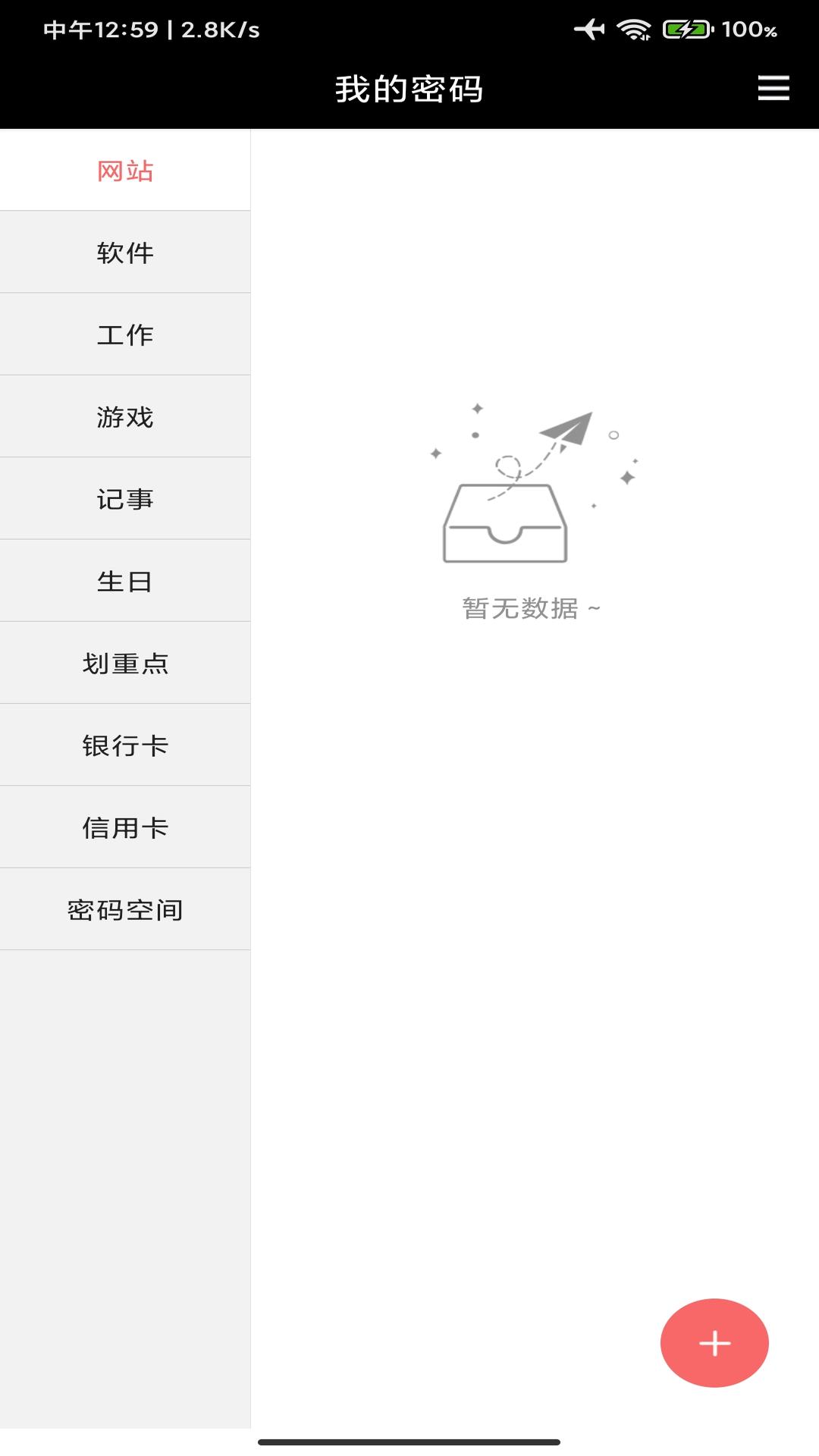Open the 记事 section

coord(125,498)
